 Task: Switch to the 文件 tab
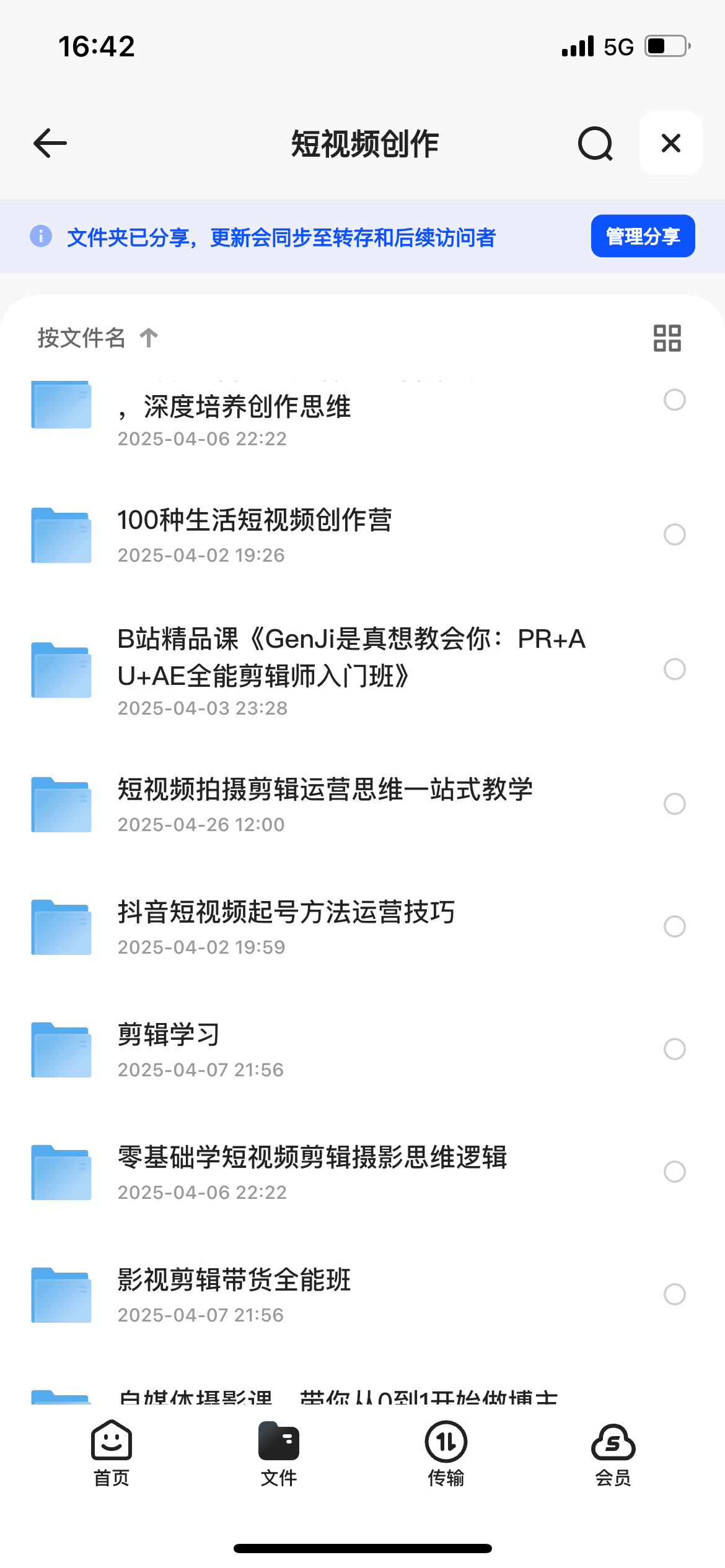click(279, 1453)
